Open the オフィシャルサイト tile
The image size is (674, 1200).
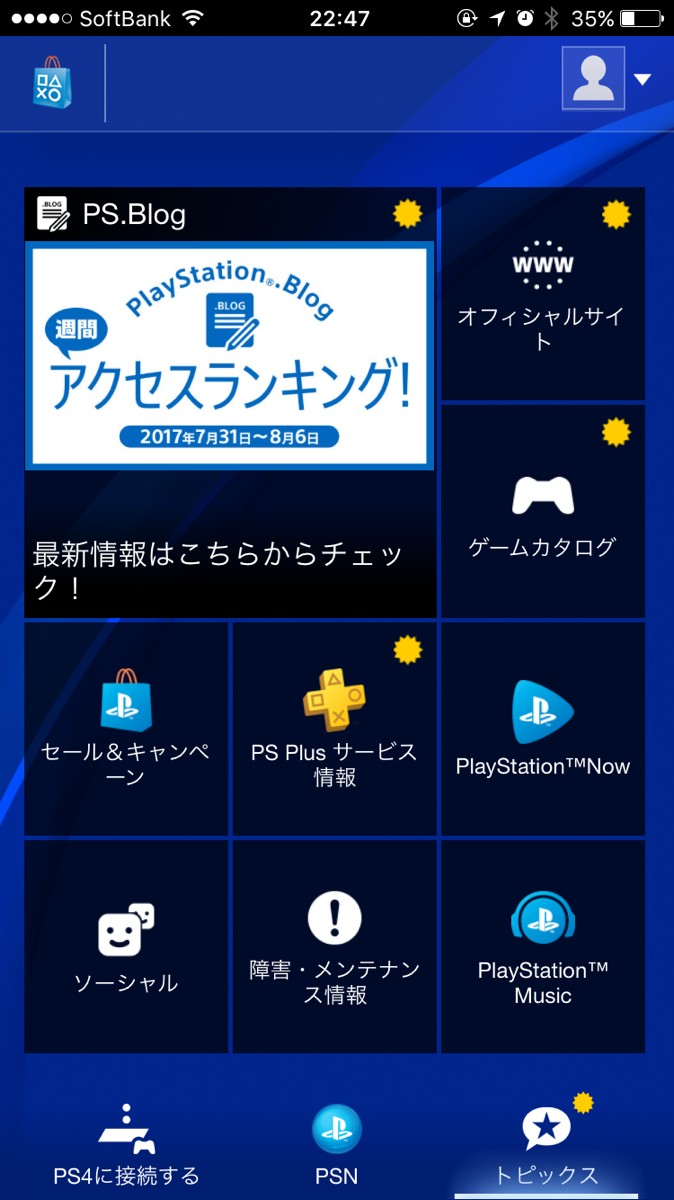tap(542, 293)
